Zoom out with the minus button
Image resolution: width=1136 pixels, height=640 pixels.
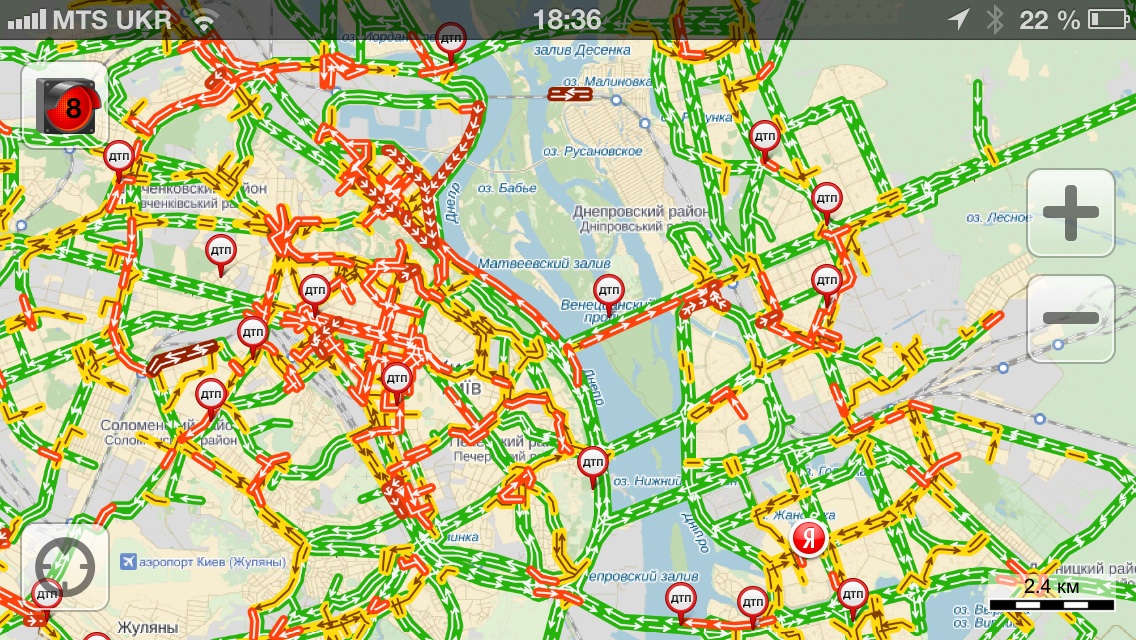coord(1070,317)
